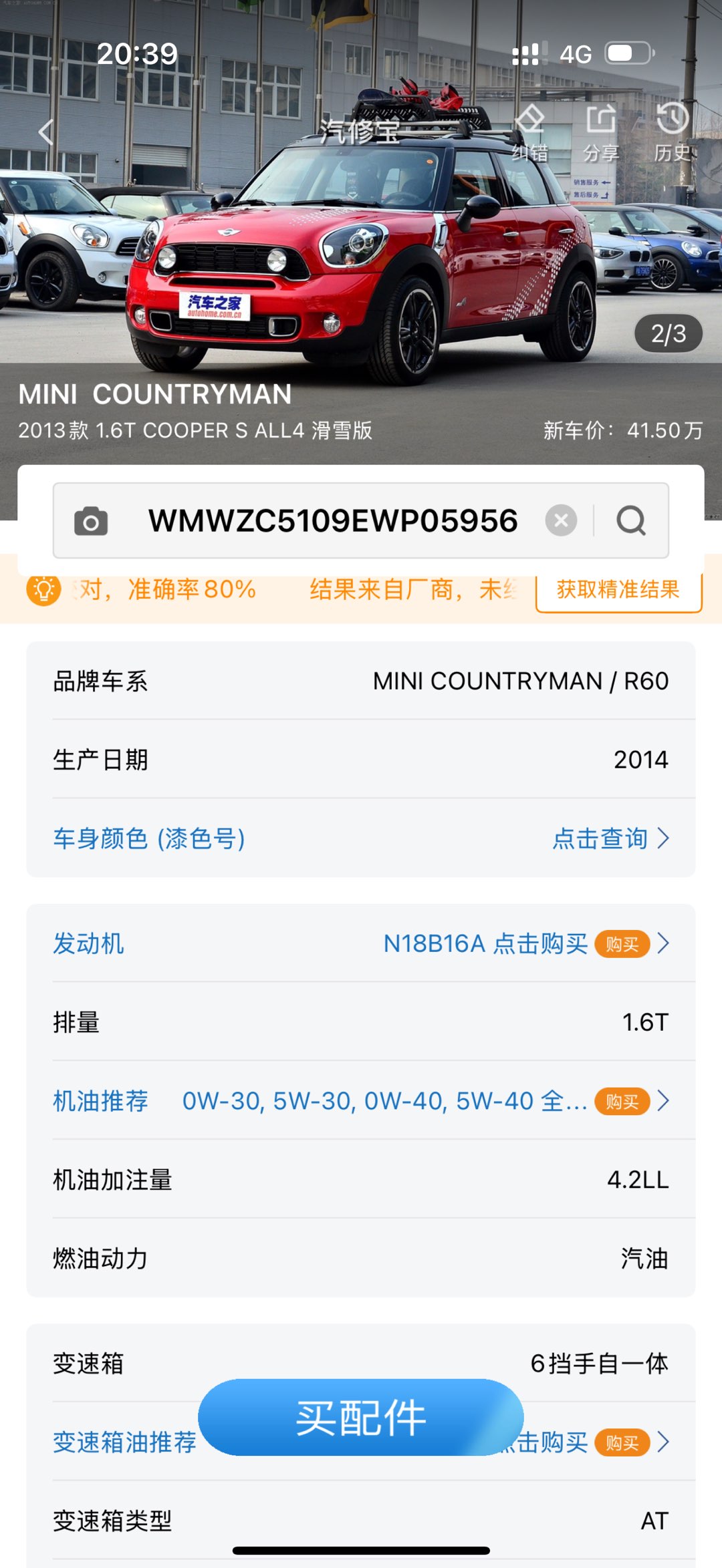The height and width of the screenshot is (1568, 722).
Task: Open 车身颜色 (漆色号) query row
Action: [x=361, y=838]
